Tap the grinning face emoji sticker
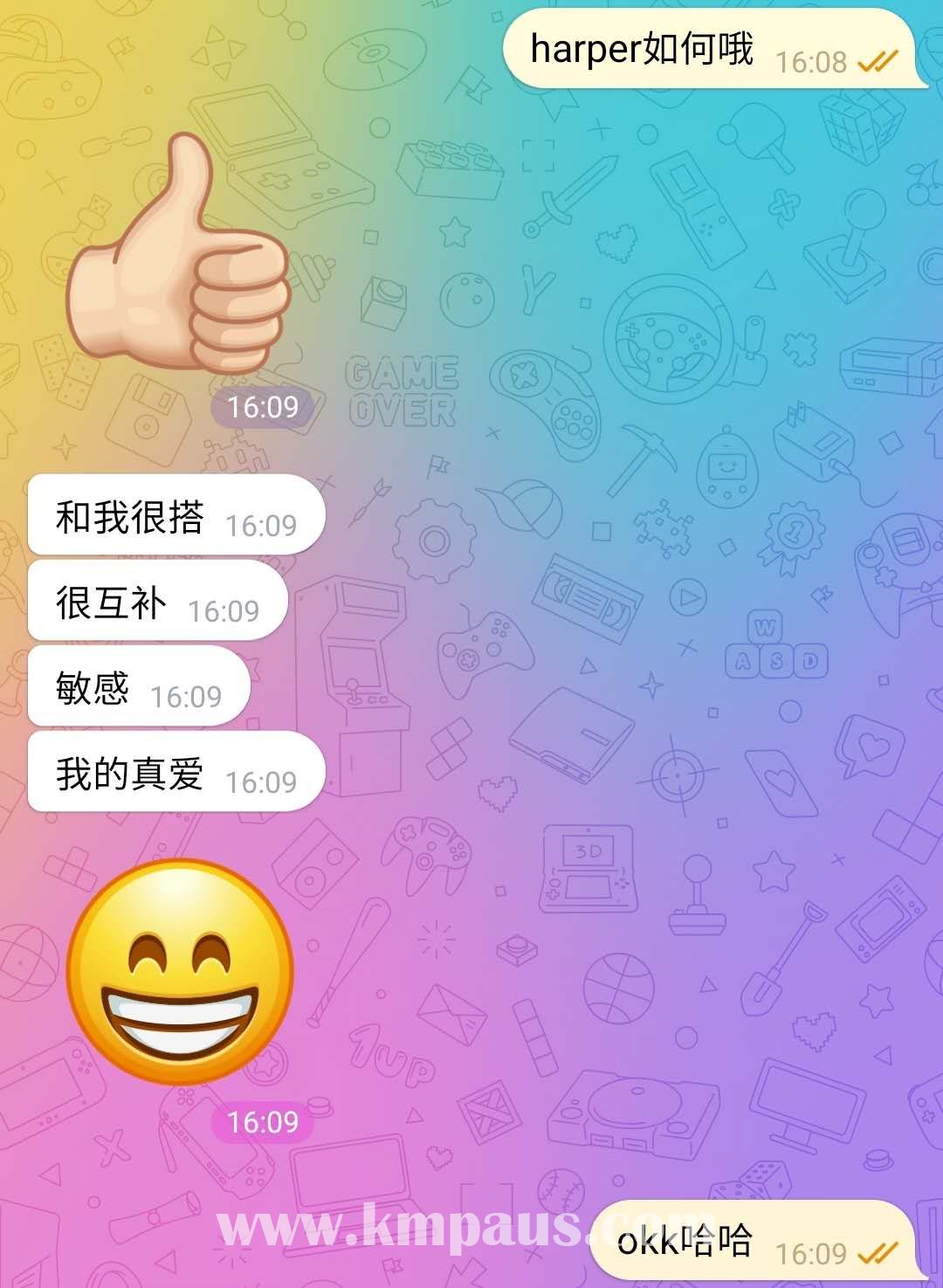943x1288 pixels. 181,971
